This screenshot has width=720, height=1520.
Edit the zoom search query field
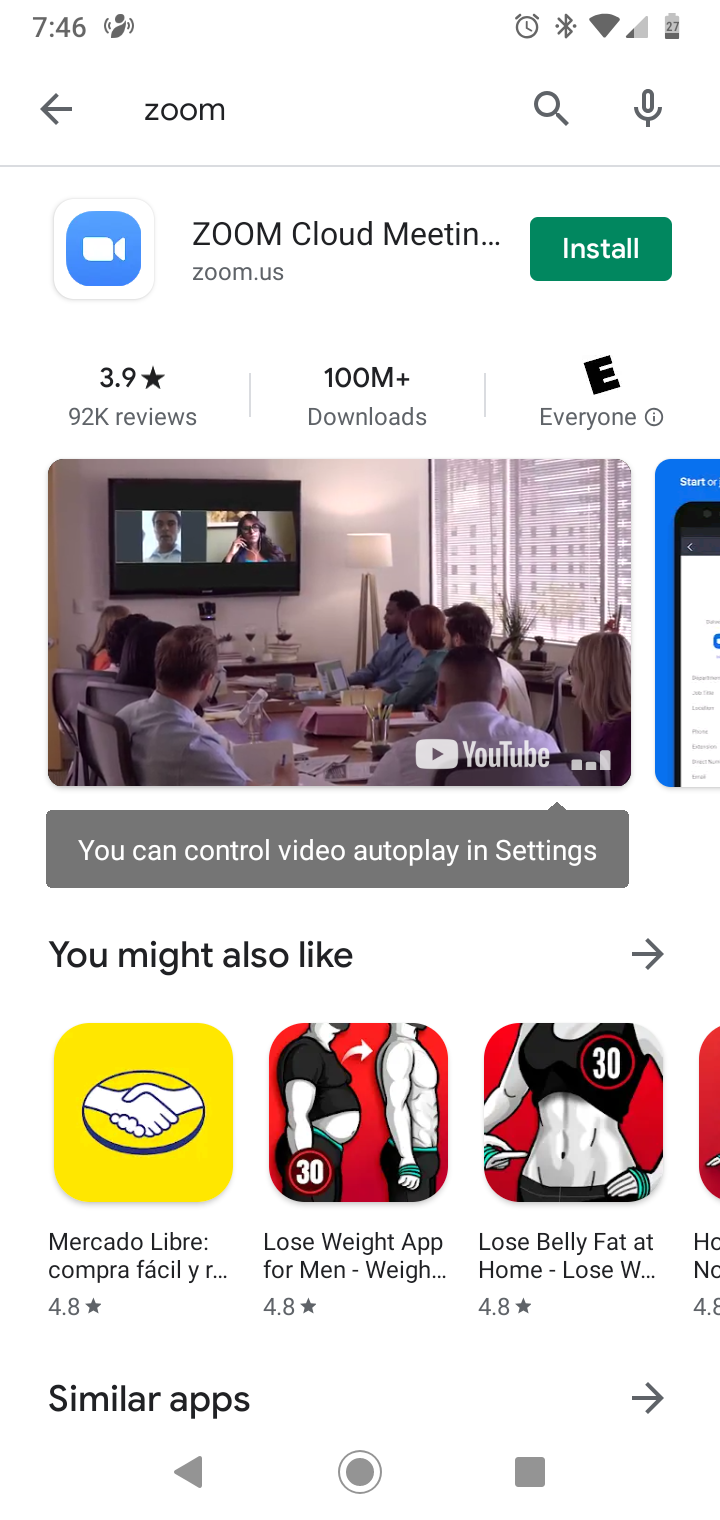tap(320, 108)
